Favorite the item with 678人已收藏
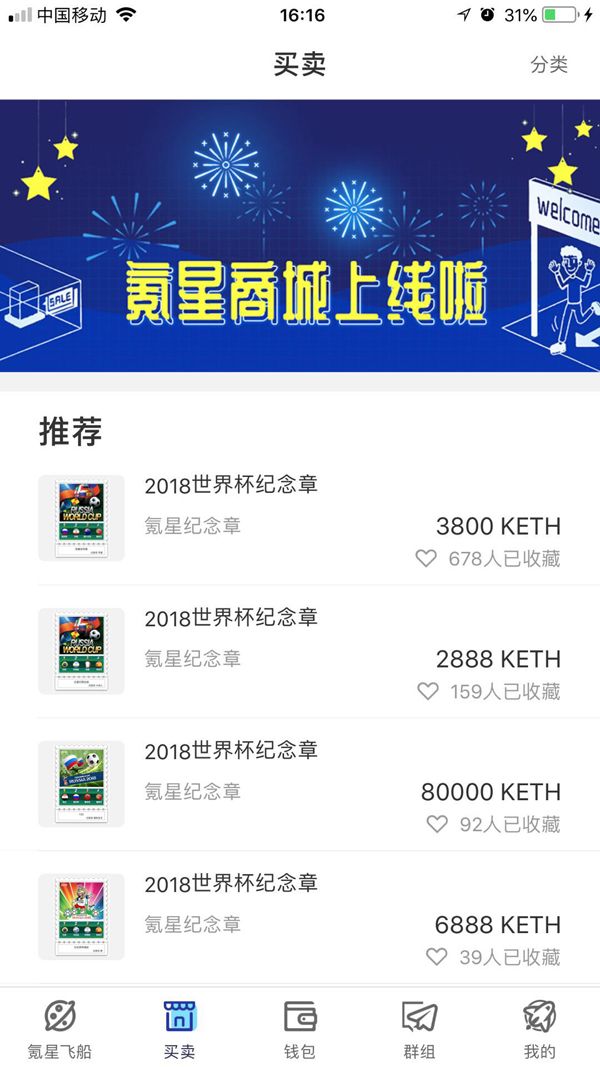 [x=427, y=559]
